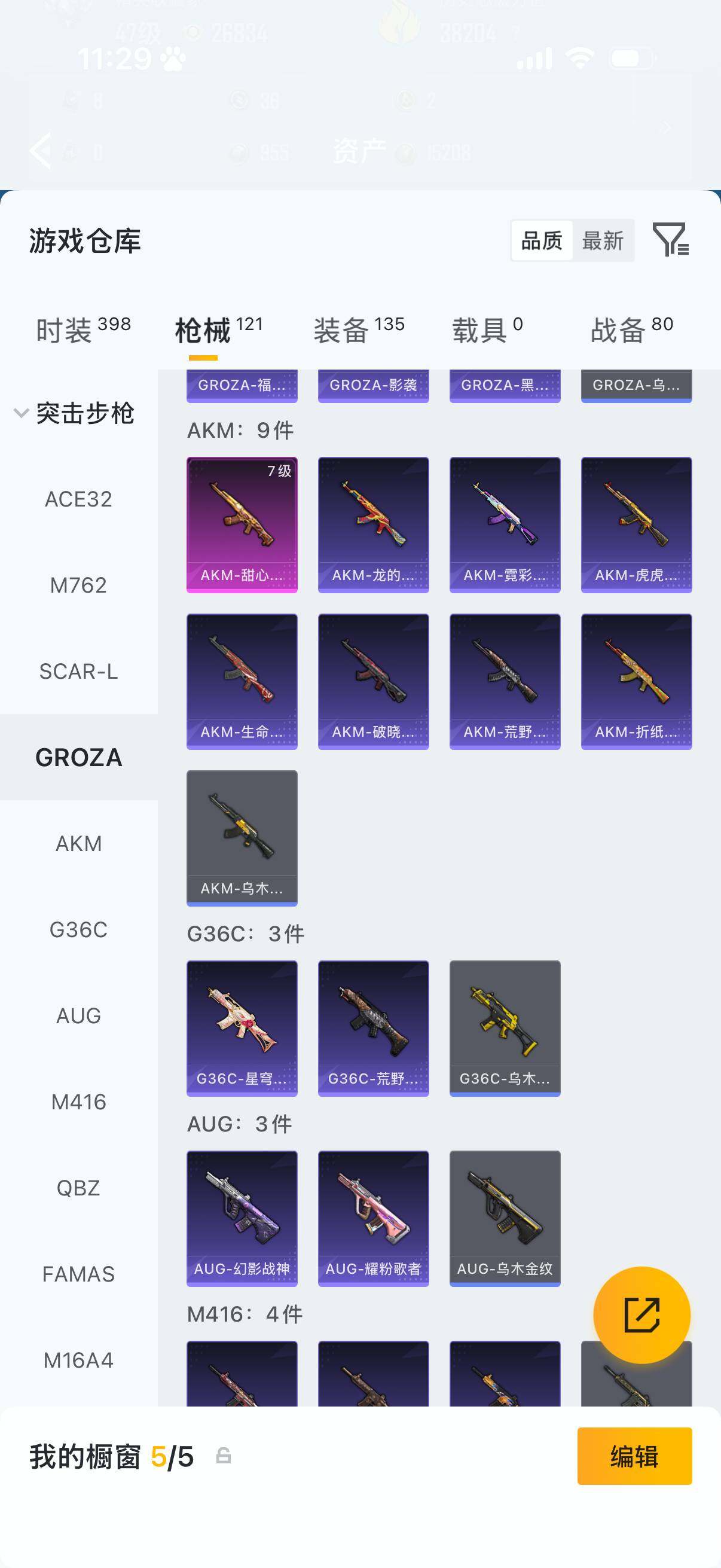Image resolution: width=721 pixels, height=1568 pixels.
Task: Open the AUG-乌木金纹 skin card
Action: [x=505, y=1218]
